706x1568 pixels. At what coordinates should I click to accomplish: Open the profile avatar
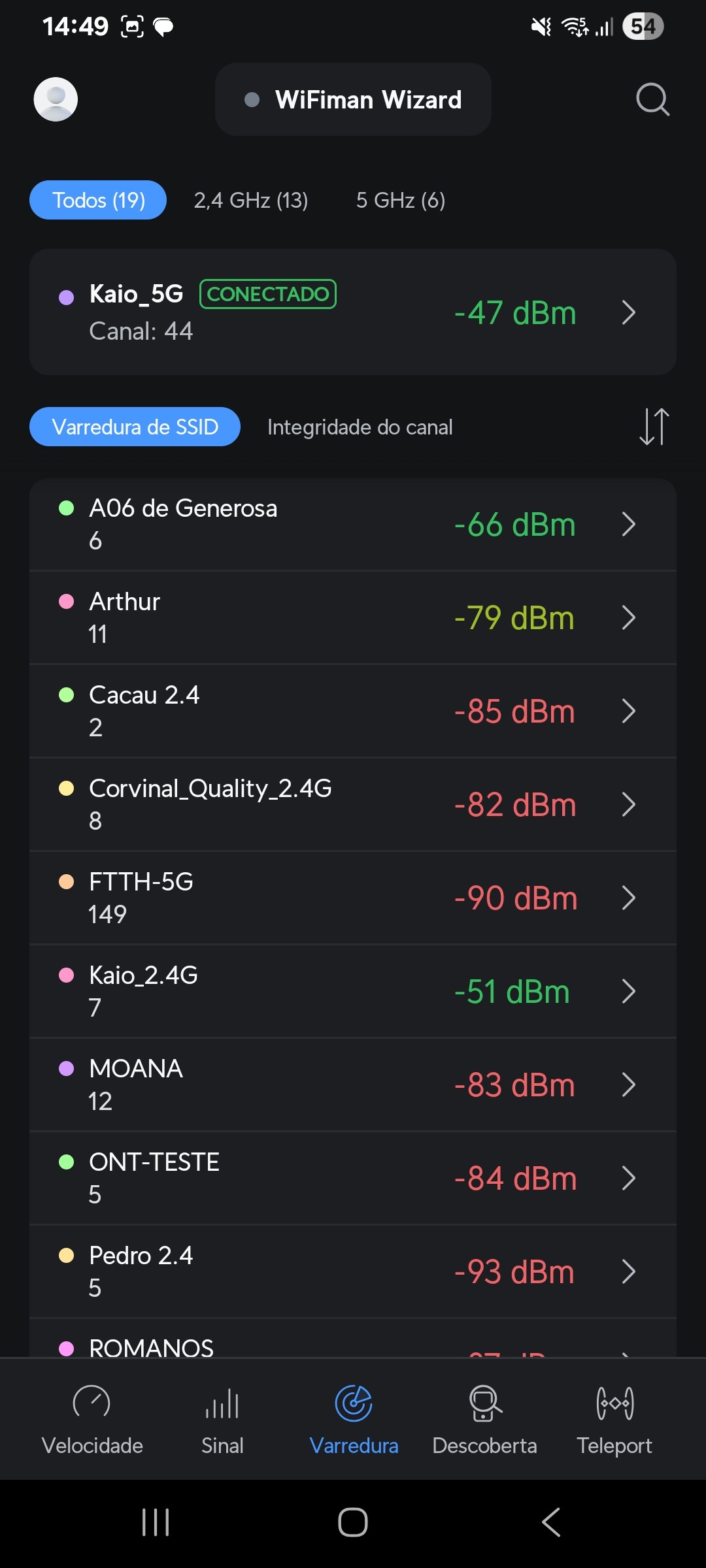pos(56,99)
